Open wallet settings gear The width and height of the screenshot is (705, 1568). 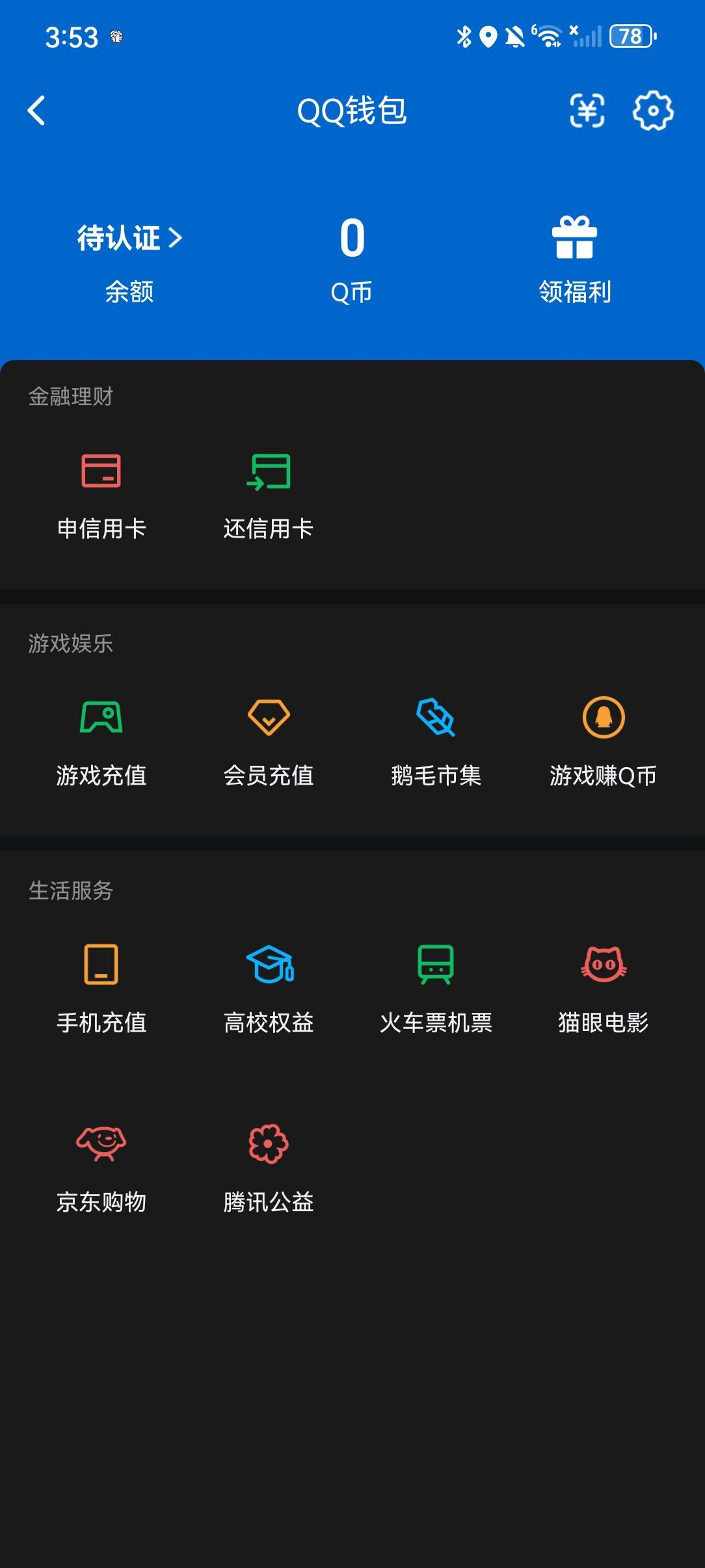(x=652, y=111)
